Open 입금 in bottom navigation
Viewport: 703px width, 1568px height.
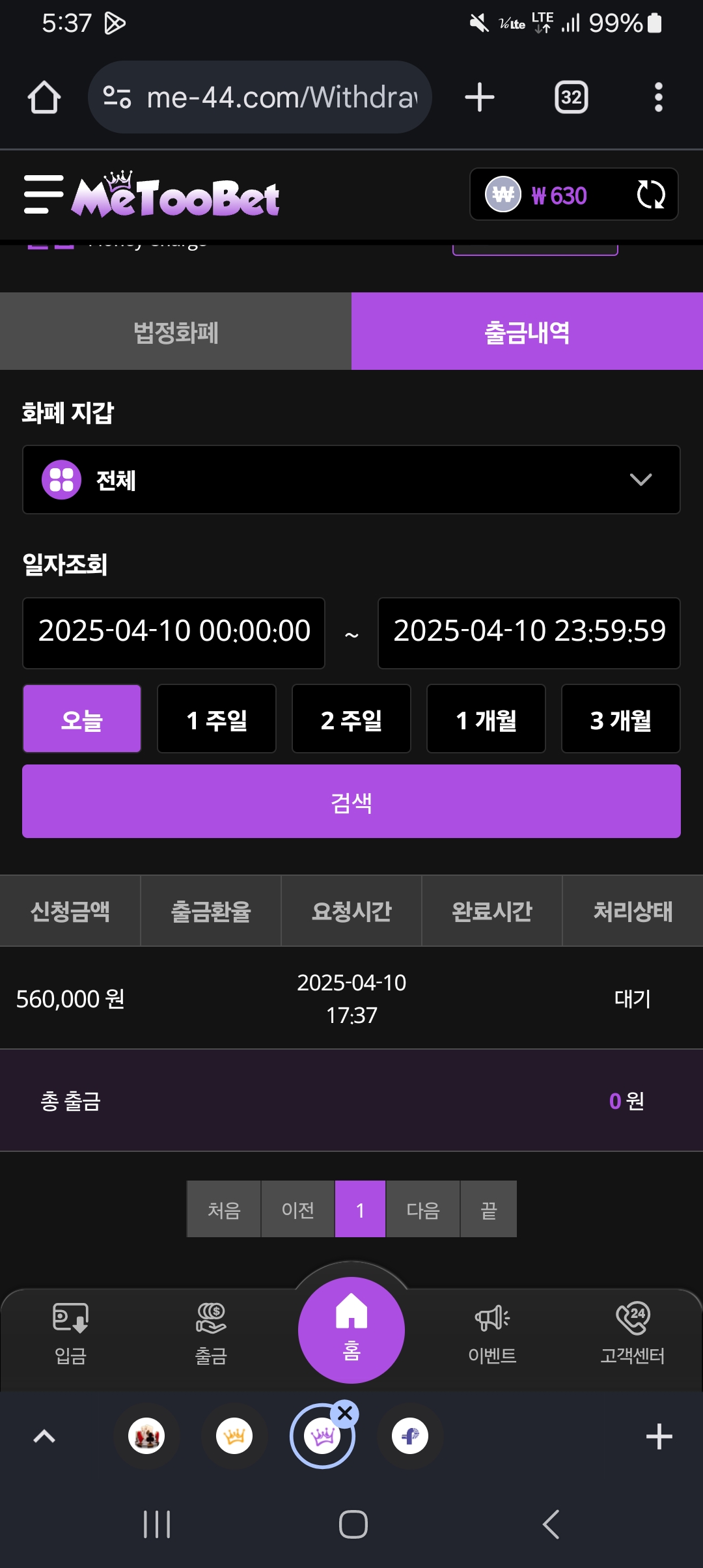coord(70,1332)
